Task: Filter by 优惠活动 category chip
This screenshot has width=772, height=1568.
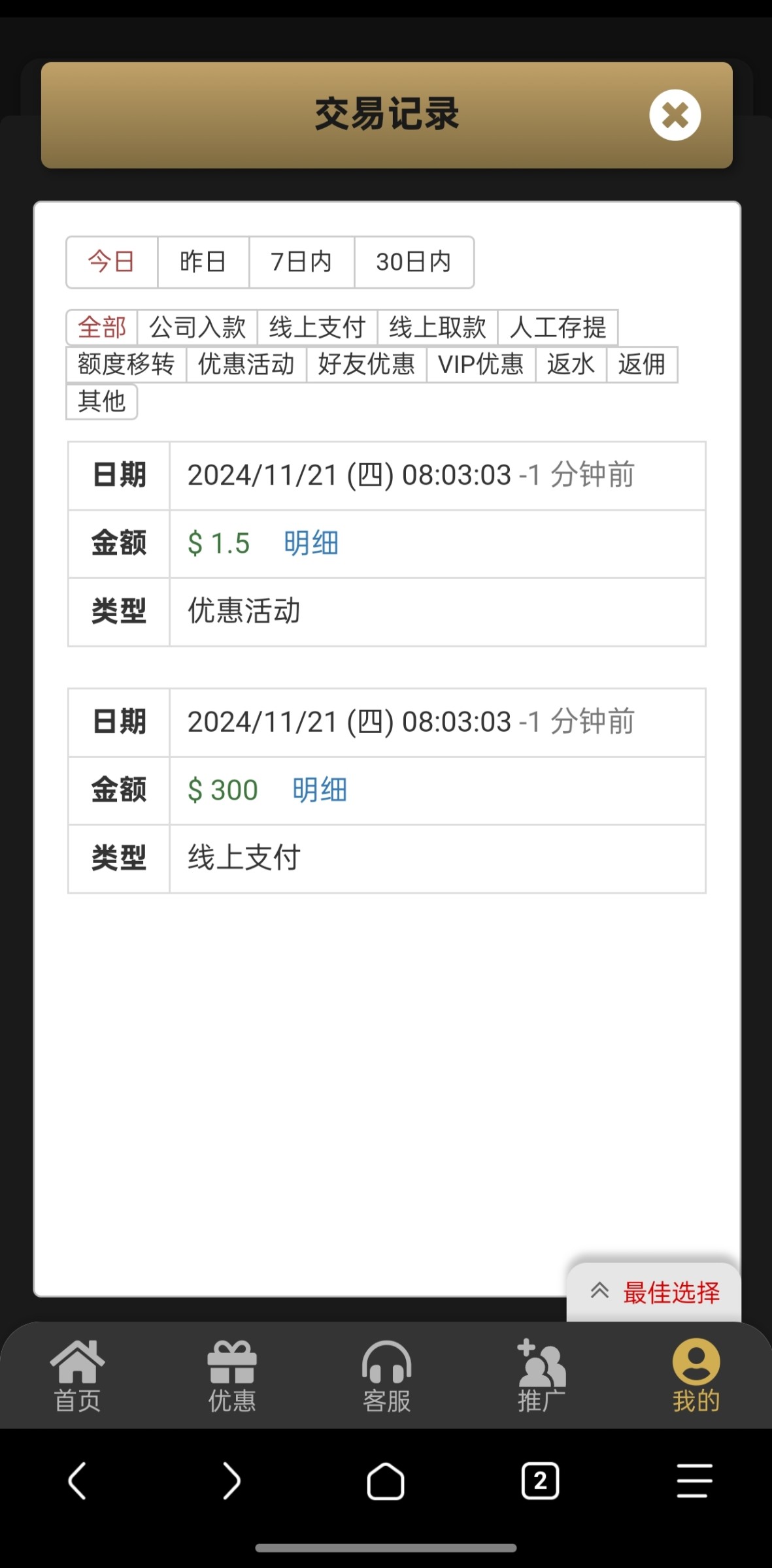Action: click(x=246, y=365)
